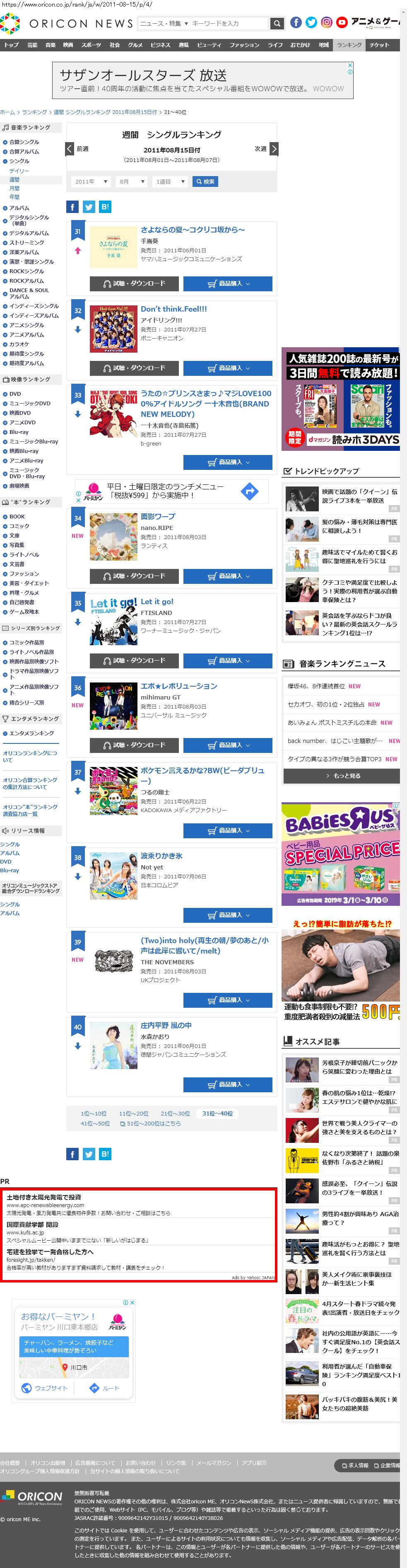Image resolution: width=407 pixels, height=1568 pixels.
Task: Open アニメシングル ranking in sidebar
Action: 27,325
